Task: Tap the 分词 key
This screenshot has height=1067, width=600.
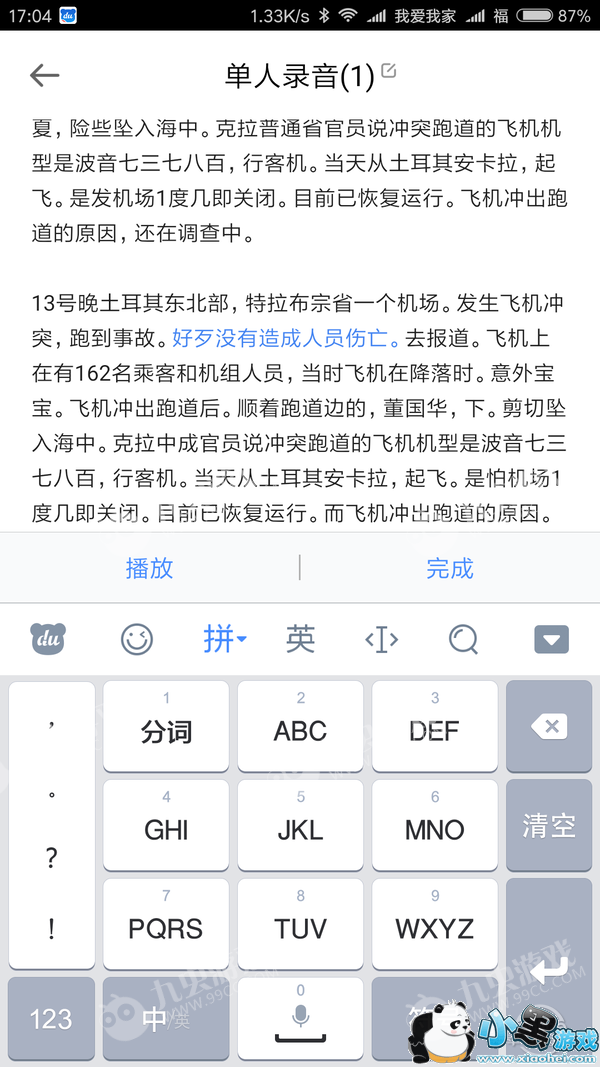Action: 166,728
